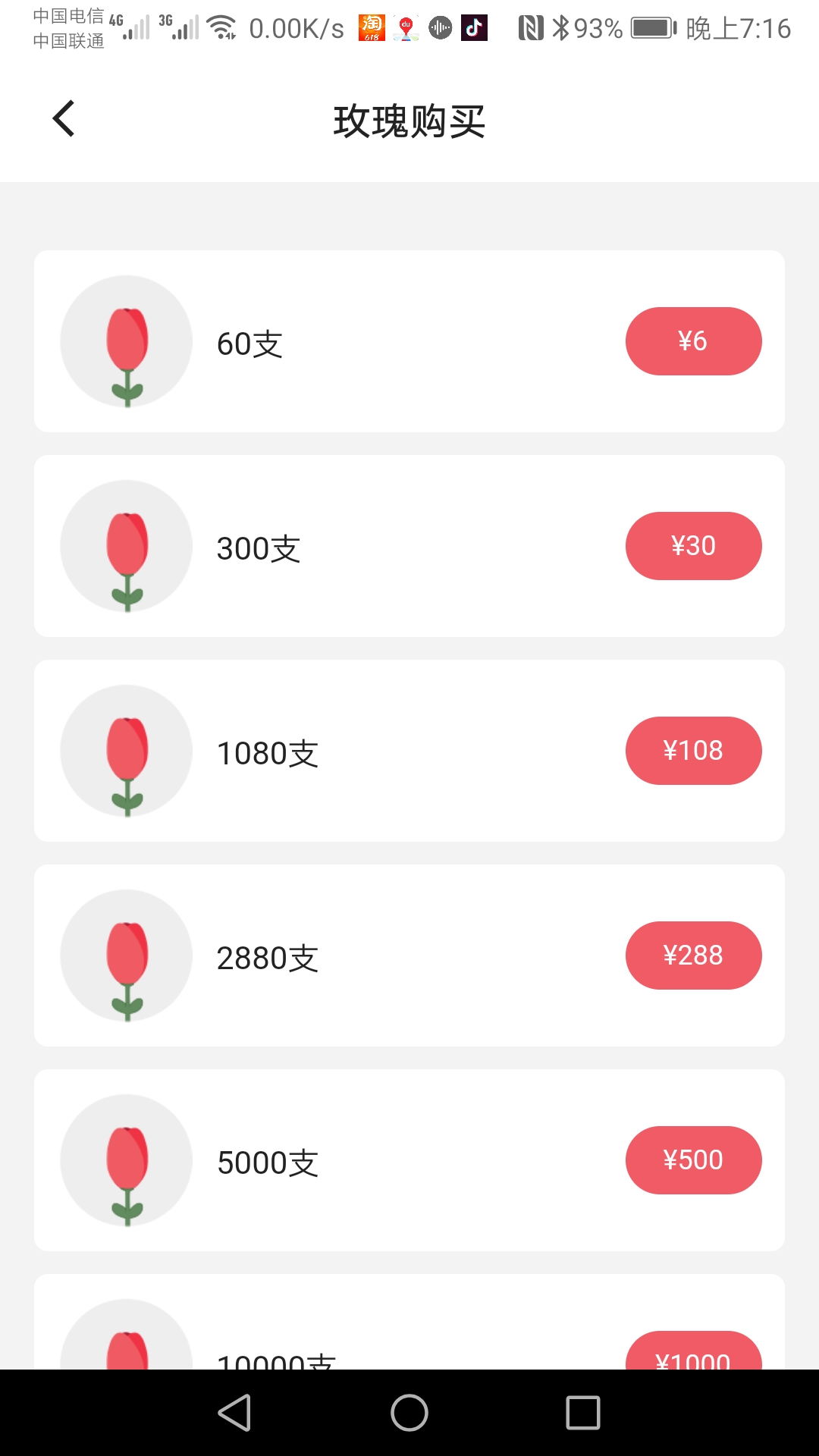Open recent apps from the navigation bar
The image size is (819, 1456).
coord(583,1413)
